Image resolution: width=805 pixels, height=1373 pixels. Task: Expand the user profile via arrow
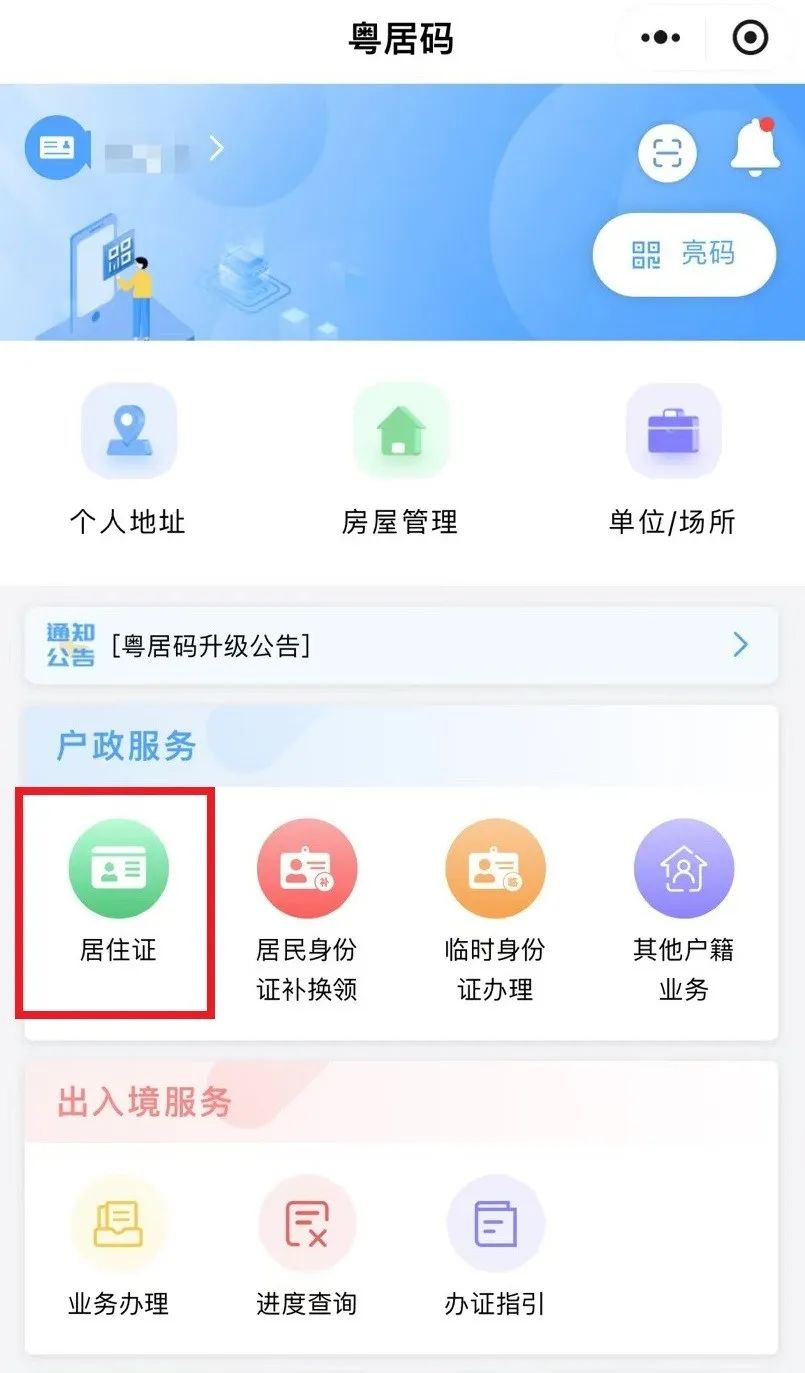pos(216,147)
